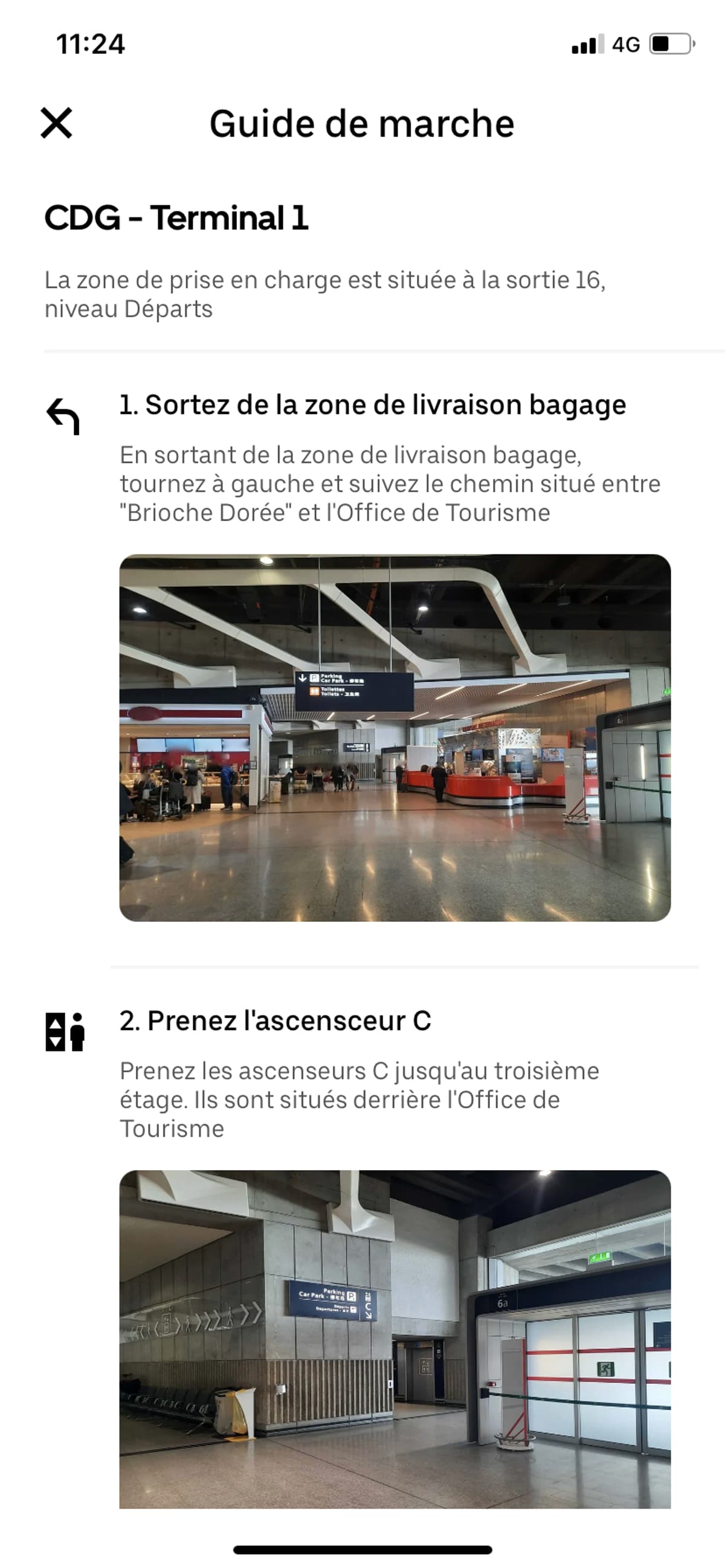Tap the Guide de marche title
The image size is (725, 1568).
362,125
